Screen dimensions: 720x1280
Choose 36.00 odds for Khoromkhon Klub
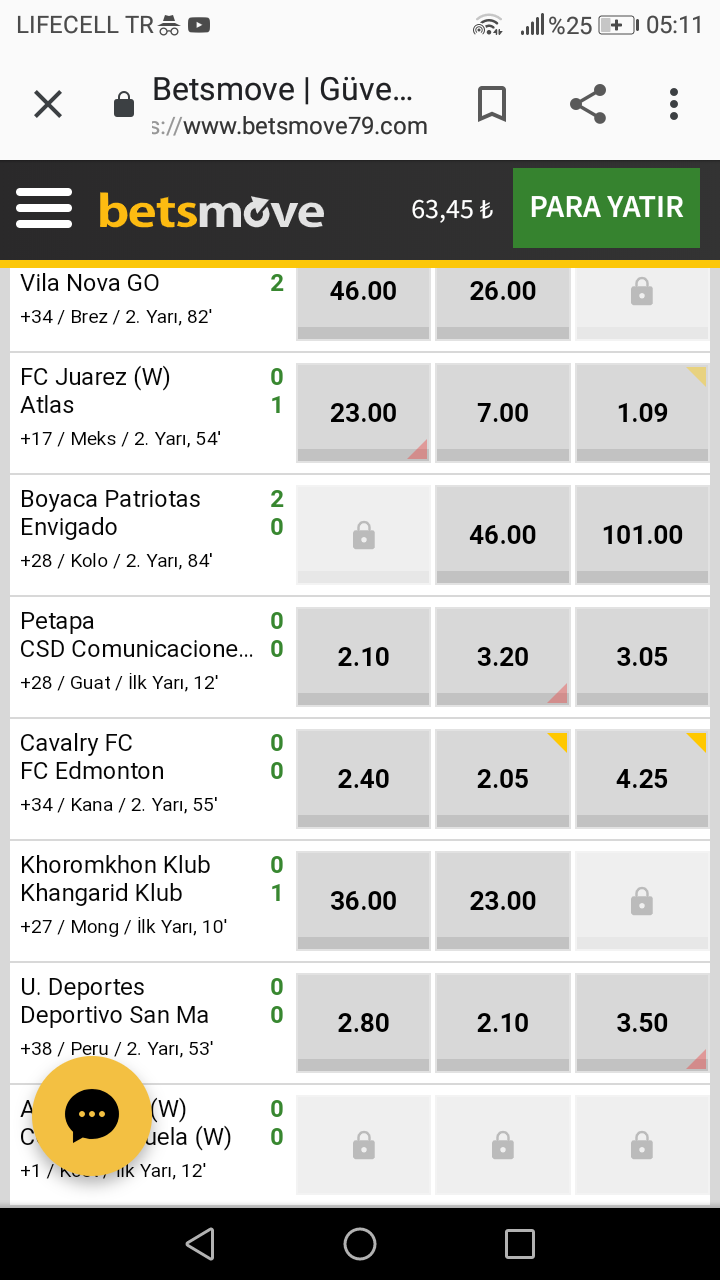click(363, 901)
